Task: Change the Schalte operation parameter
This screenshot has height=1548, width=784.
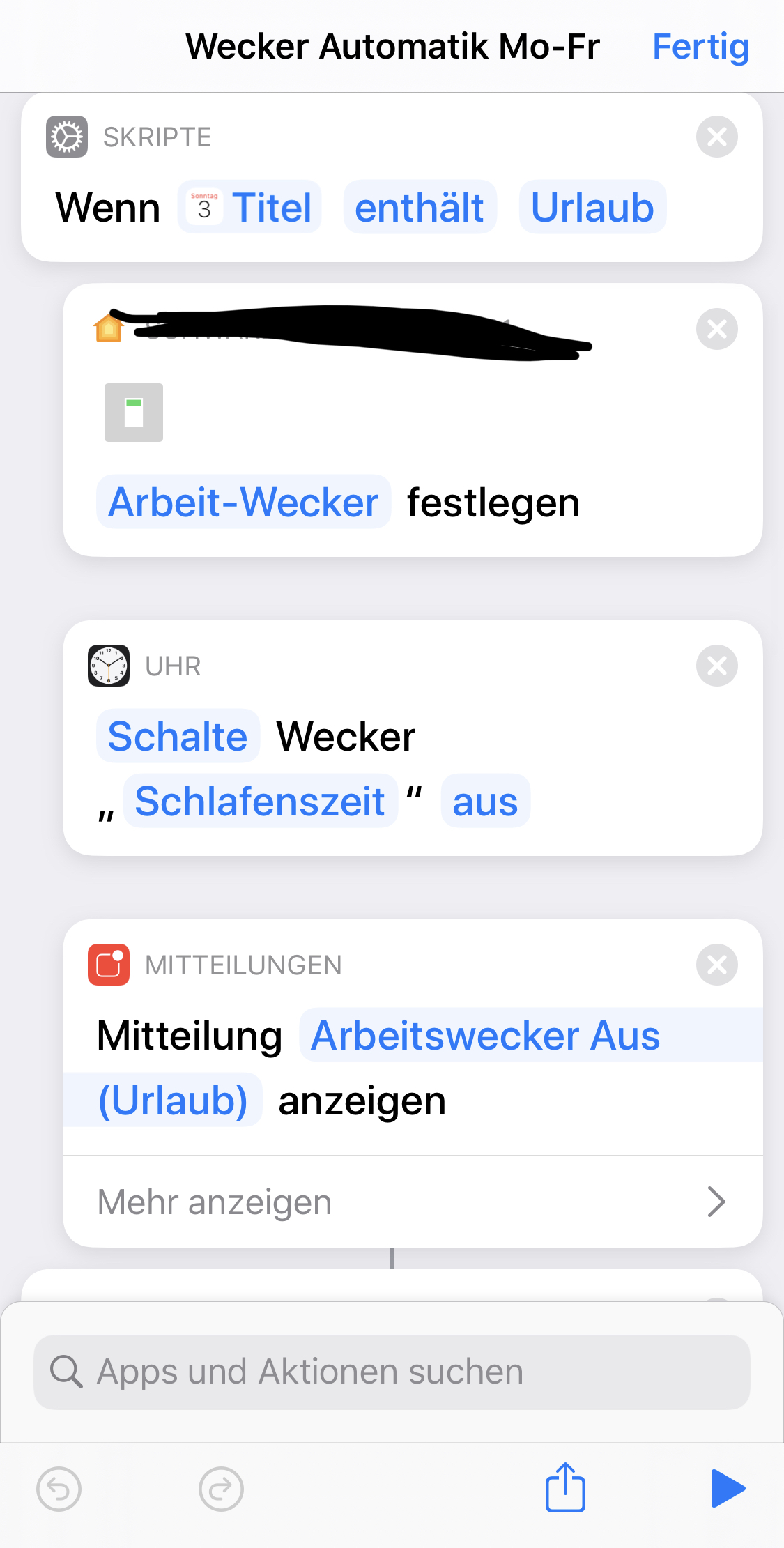Action: pos(178,737)
